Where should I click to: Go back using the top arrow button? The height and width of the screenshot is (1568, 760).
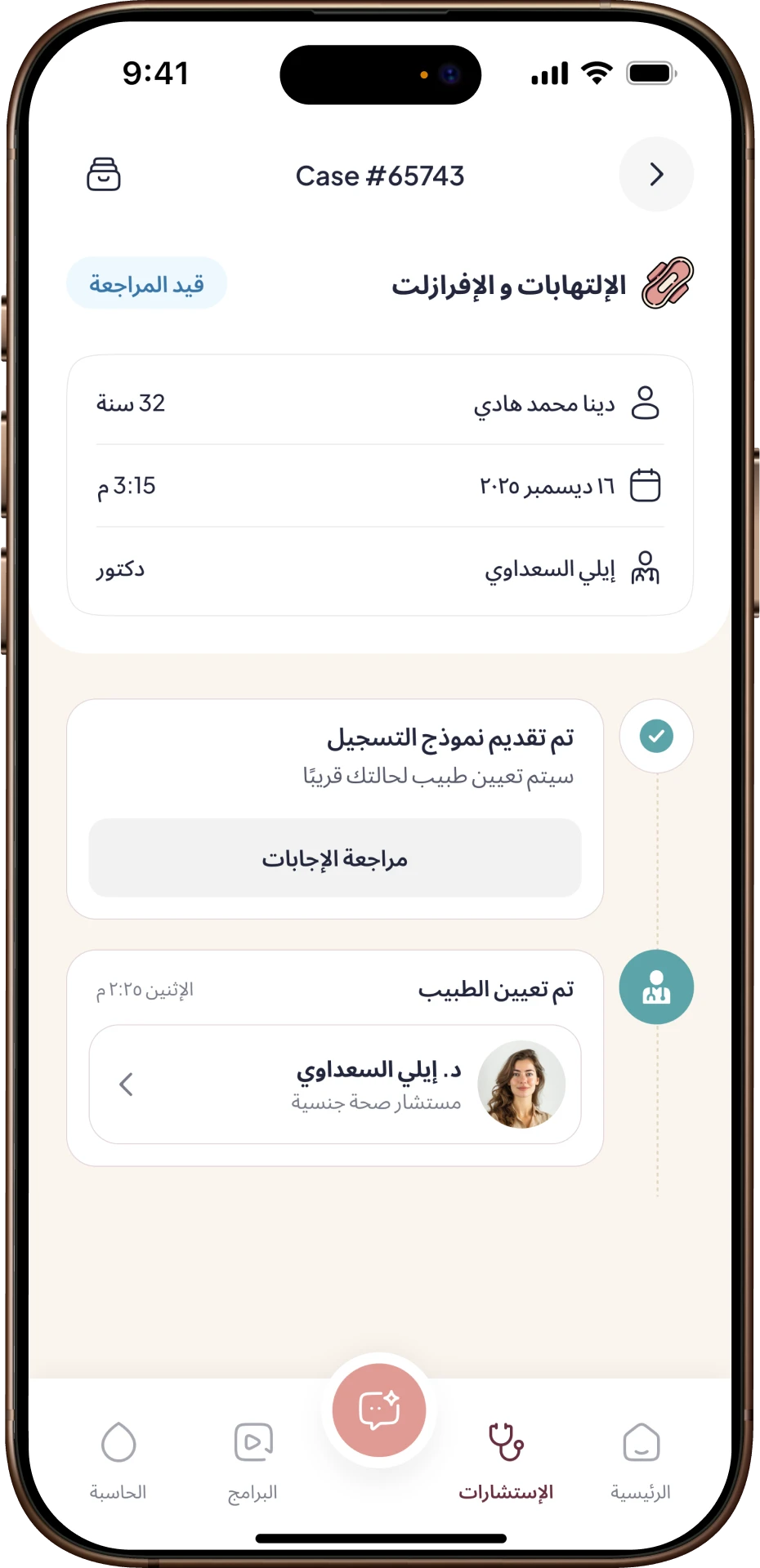pyautogui.click(x=655, y=175)
